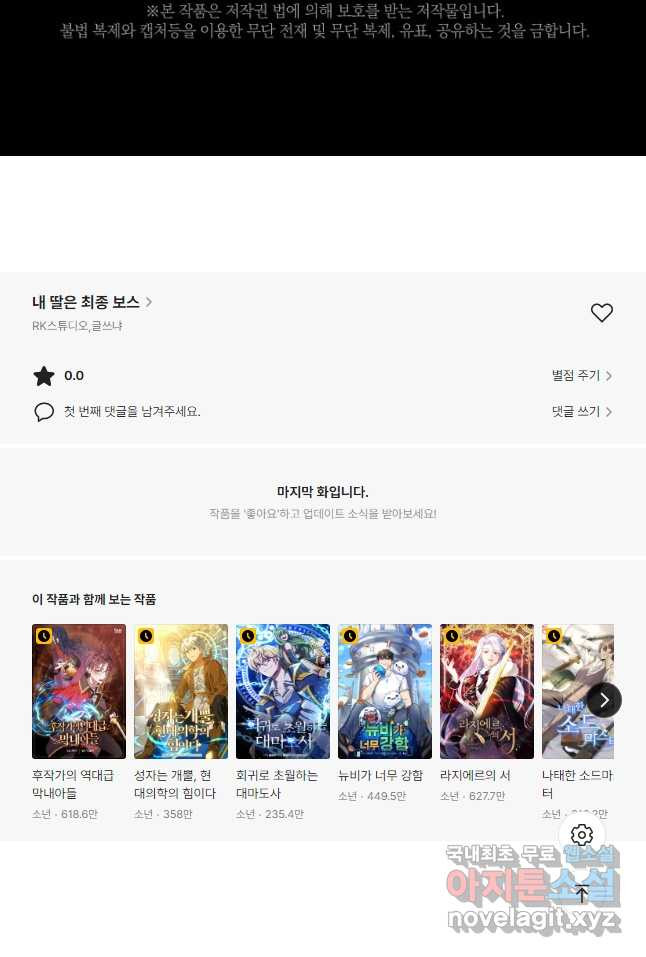Show next recommended titles with the arrow
Image resolution: width=646 pixels, height=957 pixels.
[x=604, y=700]
